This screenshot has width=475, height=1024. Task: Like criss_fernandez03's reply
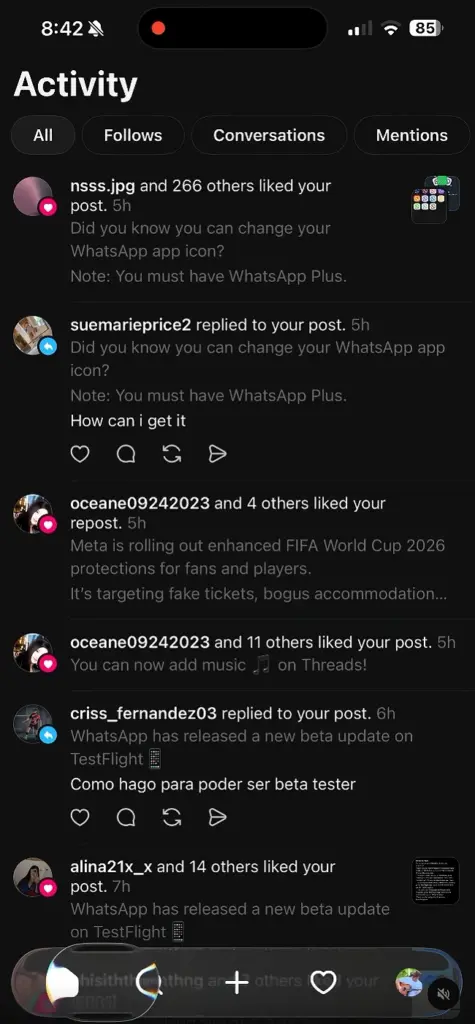coord(80,817)
